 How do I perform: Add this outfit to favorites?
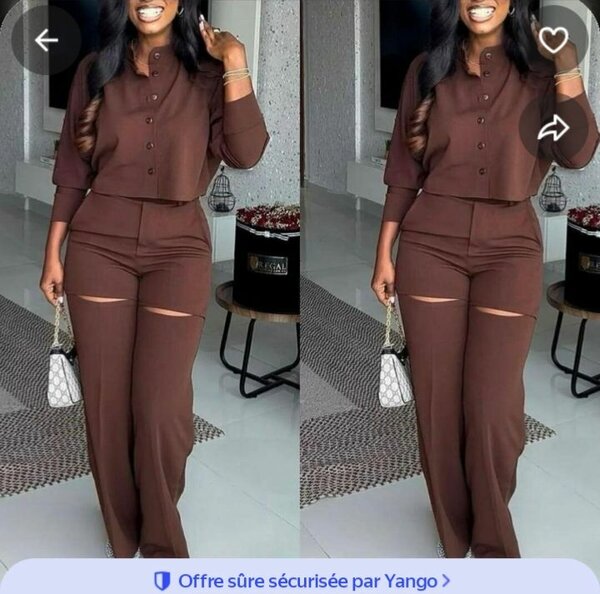553,40
